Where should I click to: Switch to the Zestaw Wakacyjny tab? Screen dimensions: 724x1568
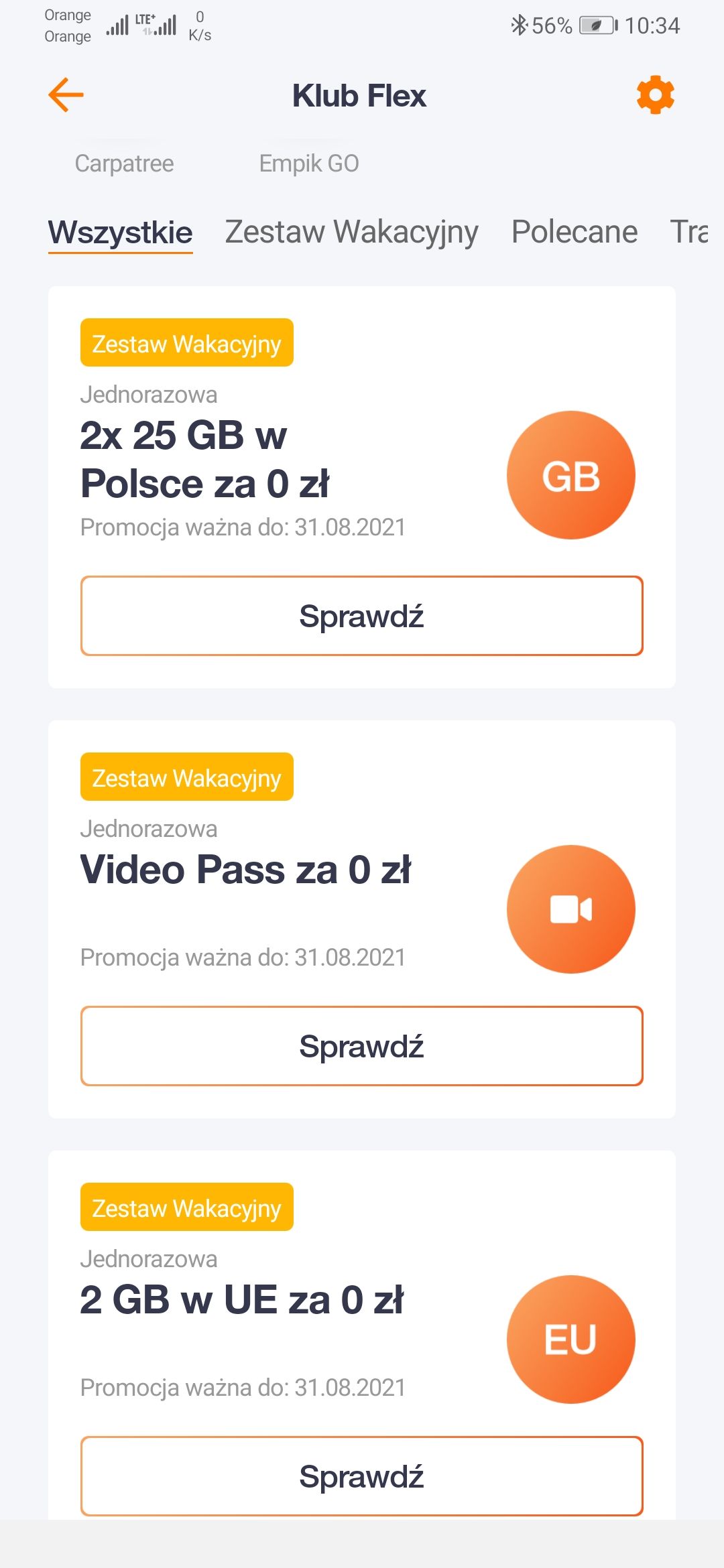click(351, 233)
